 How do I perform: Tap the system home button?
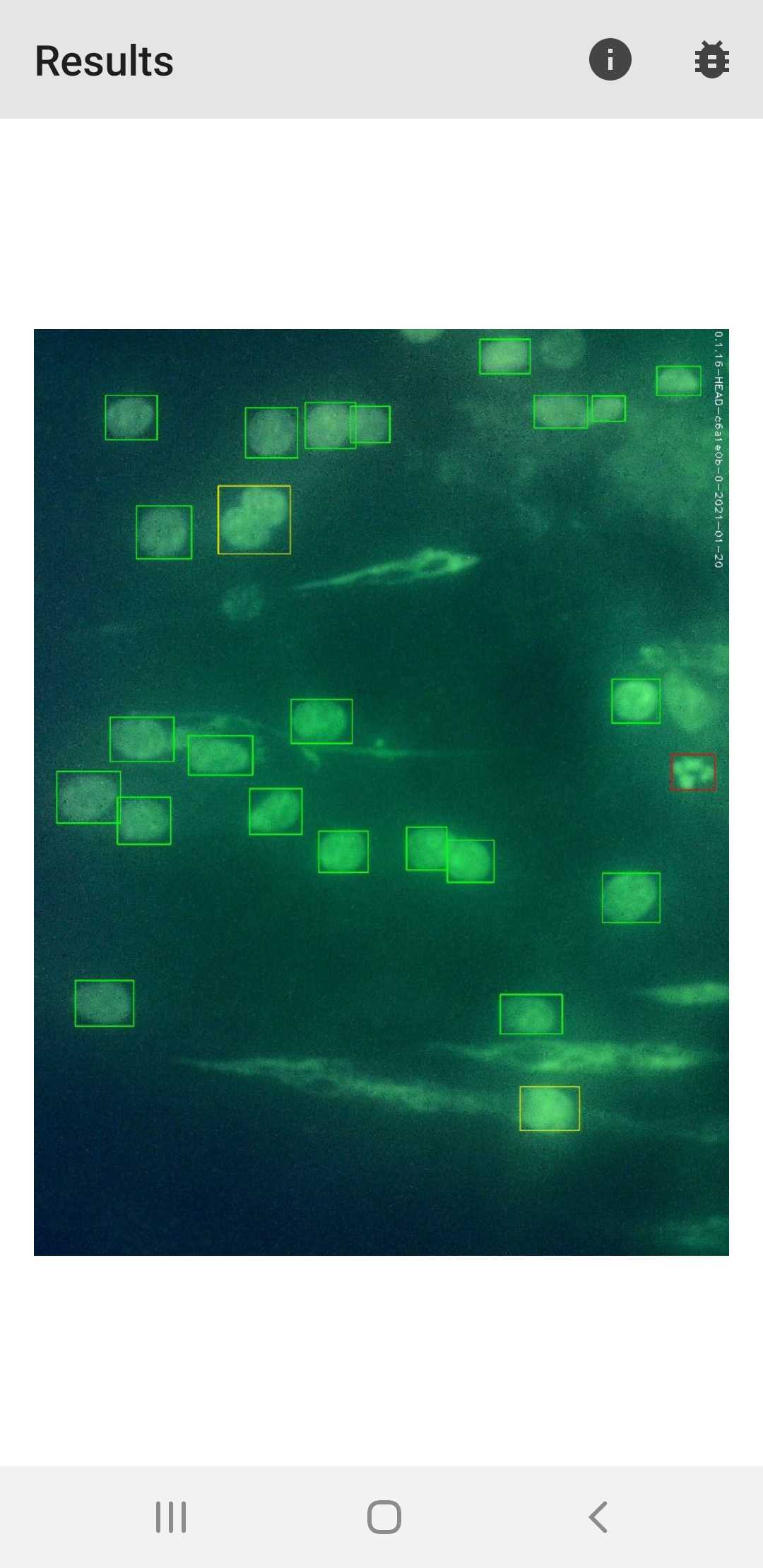(384, 1516)
